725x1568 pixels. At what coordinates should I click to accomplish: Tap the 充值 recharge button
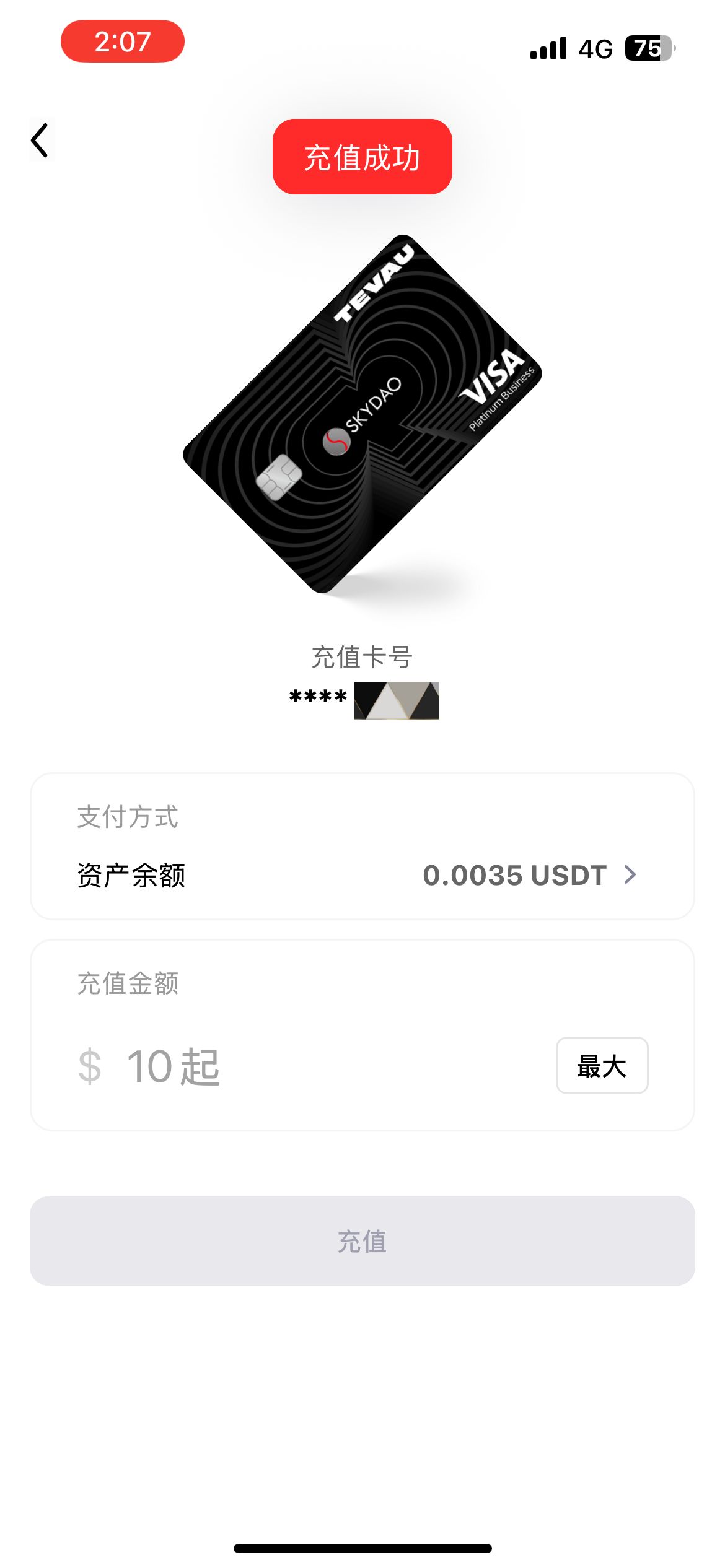point(362,1241)
